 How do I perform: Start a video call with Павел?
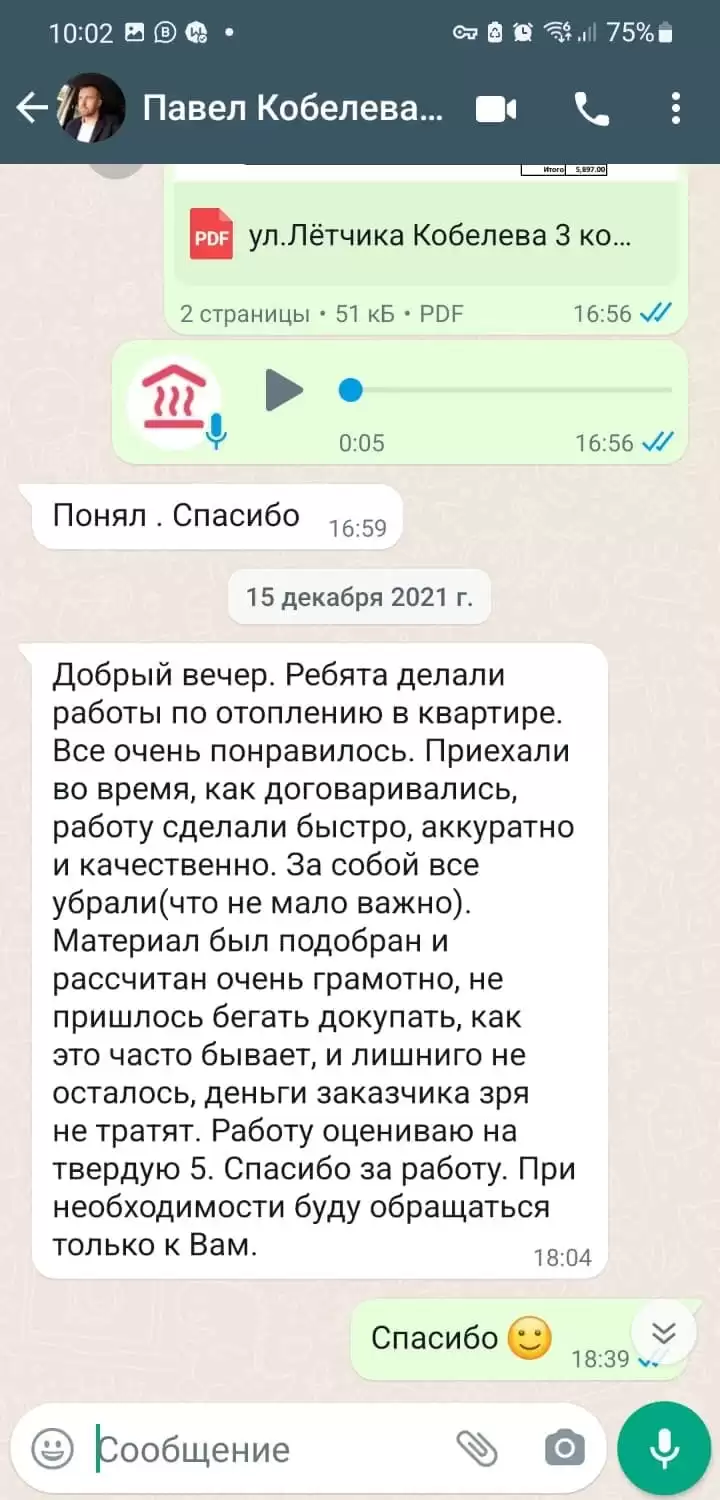coord(496,108)
